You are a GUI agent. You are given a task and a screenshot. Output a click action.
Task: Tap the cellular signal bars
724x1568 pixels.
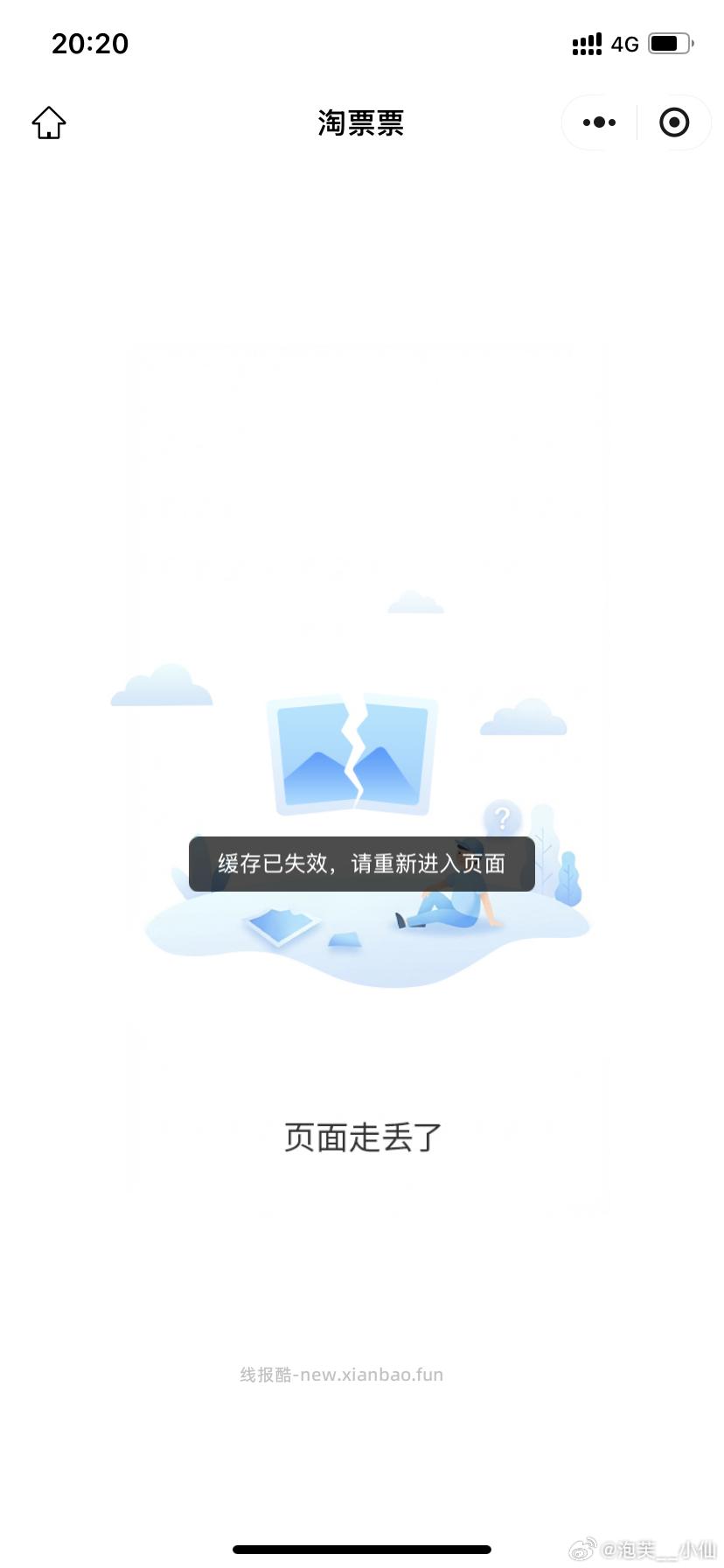coord(586,44)
